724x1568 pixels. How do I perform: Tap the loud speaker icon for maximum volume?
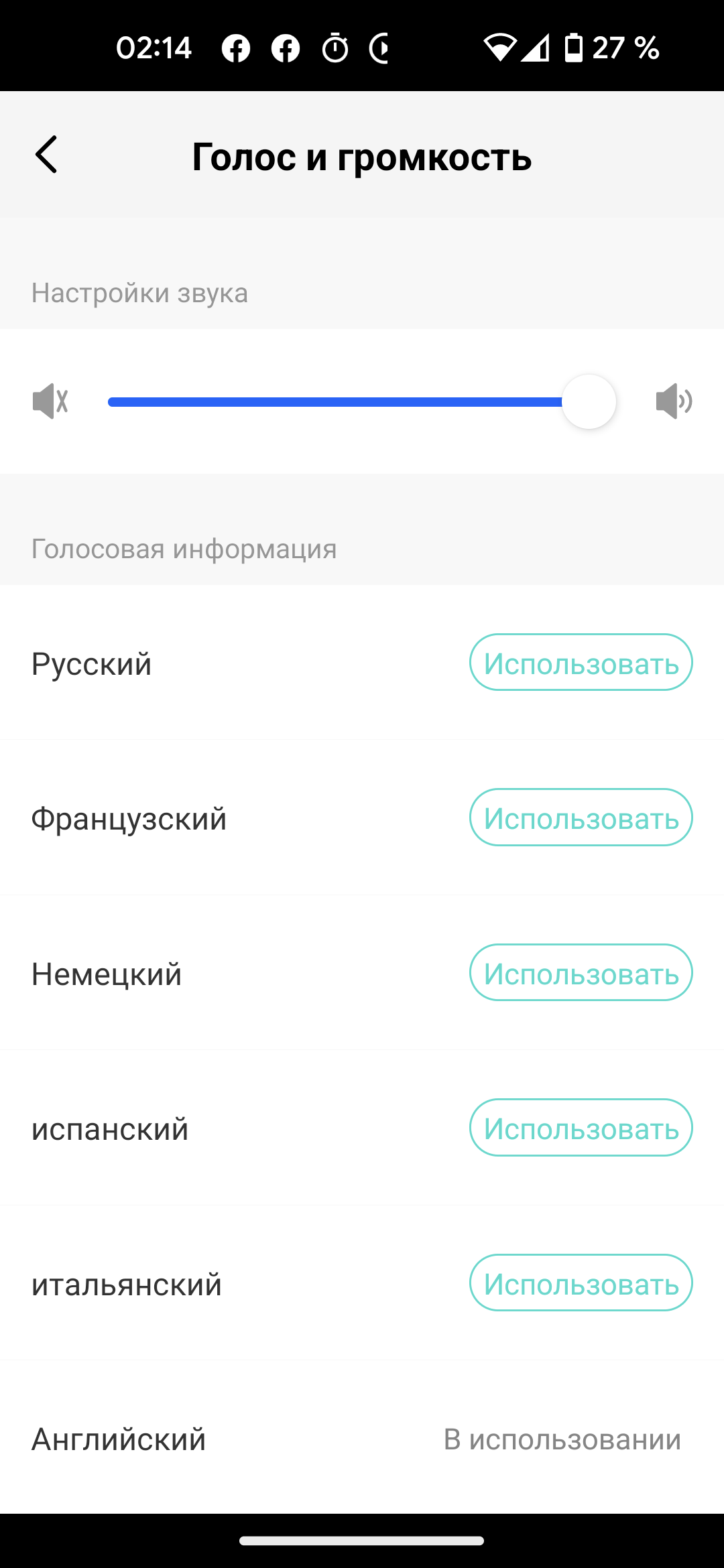point(674,401)
